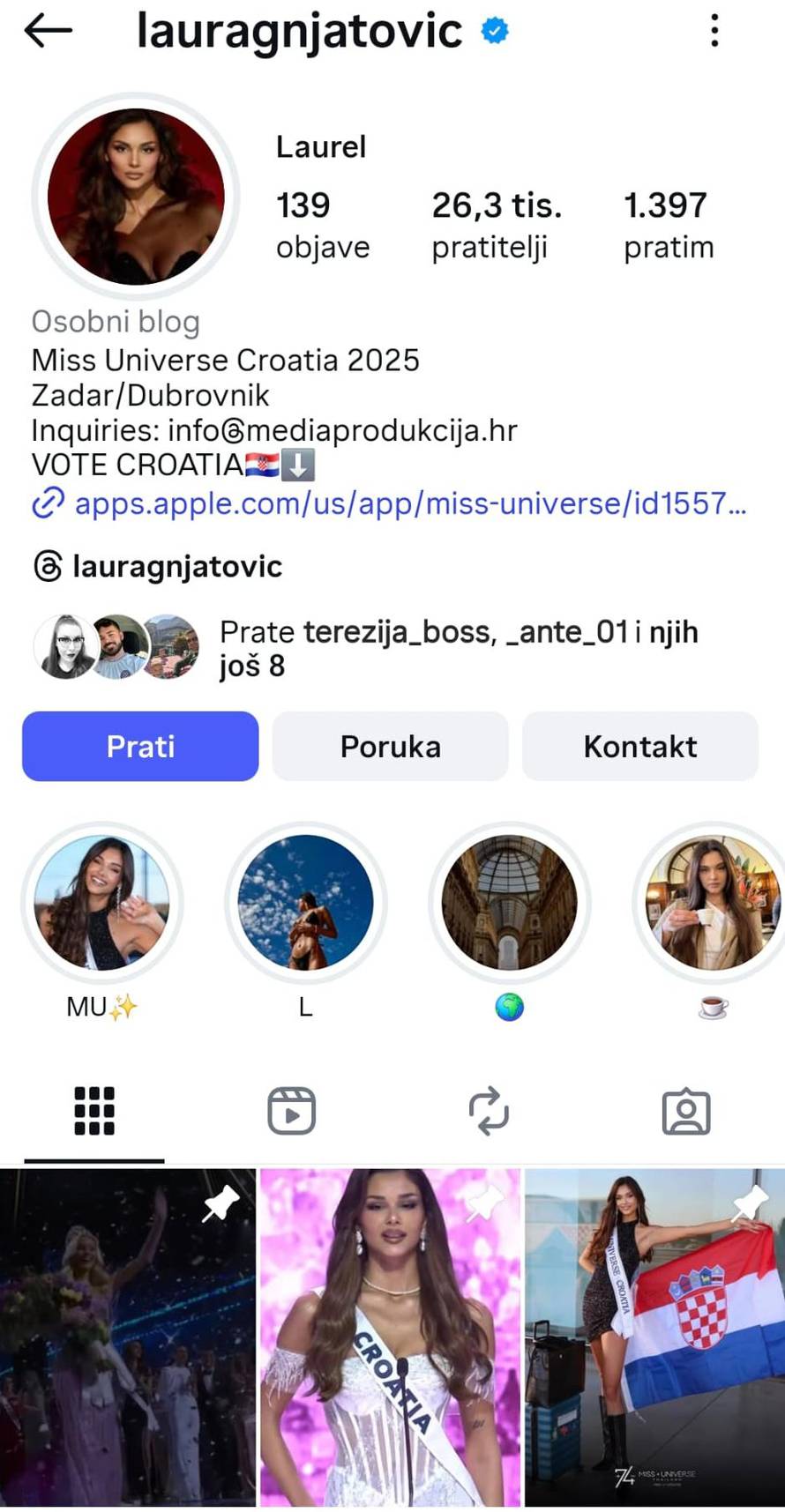
Task: View tagged photos icon
Action: coord(687,1112)
